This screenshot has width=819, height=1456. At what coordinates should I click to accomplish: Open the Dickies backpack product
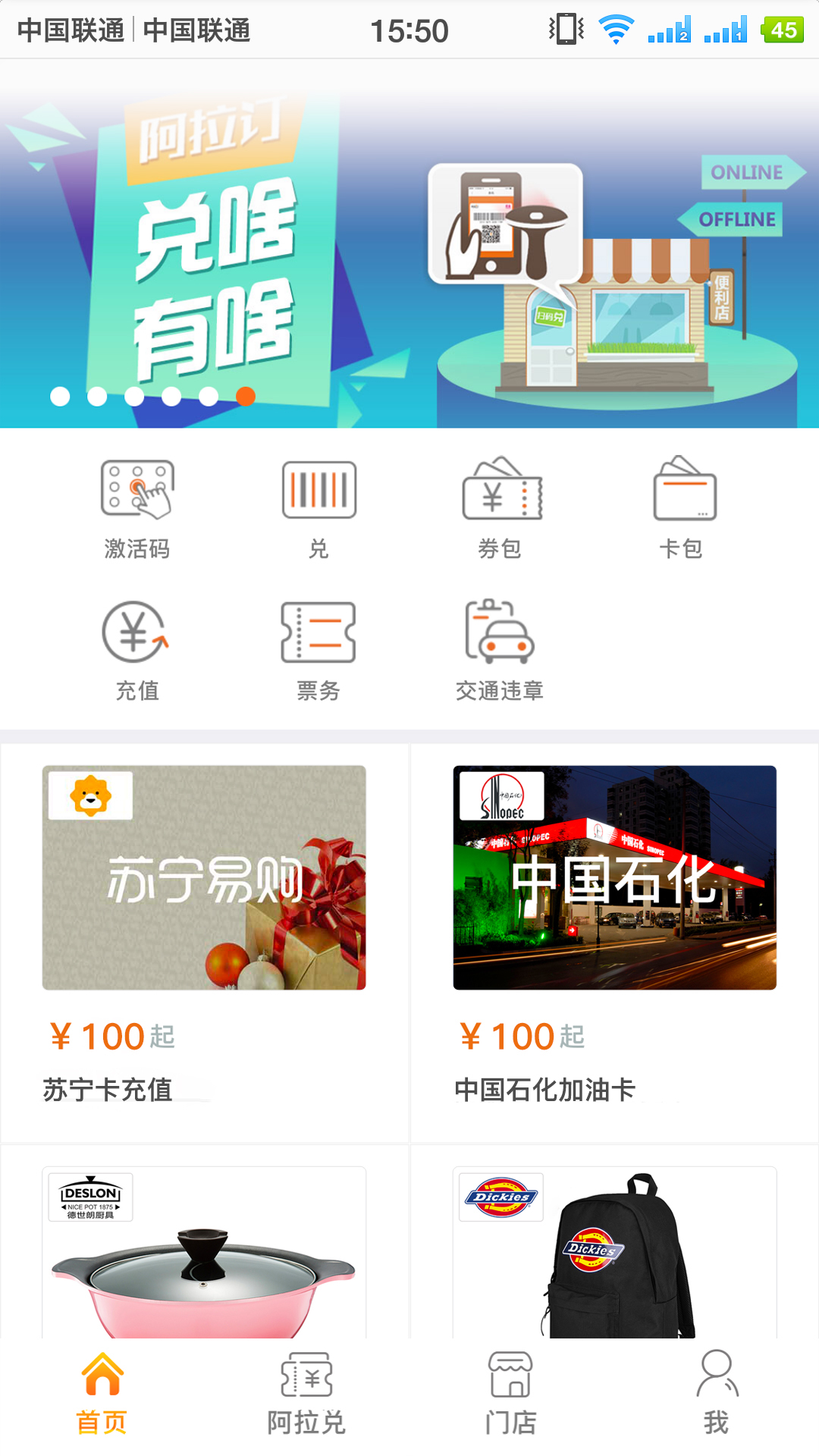[x=614, y=1251]
